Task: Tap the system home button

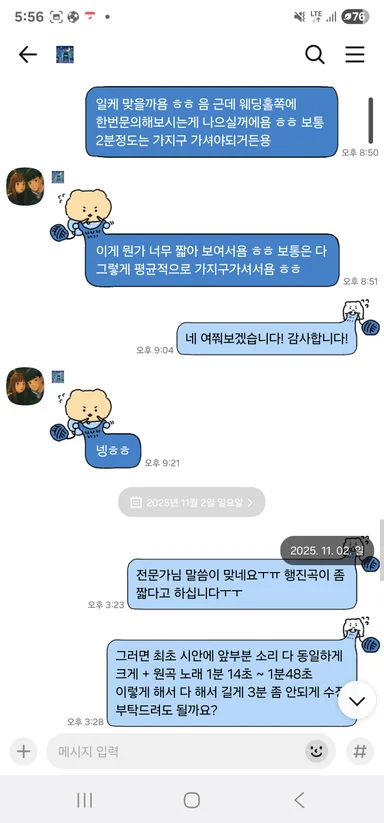Action: [192, 800]
